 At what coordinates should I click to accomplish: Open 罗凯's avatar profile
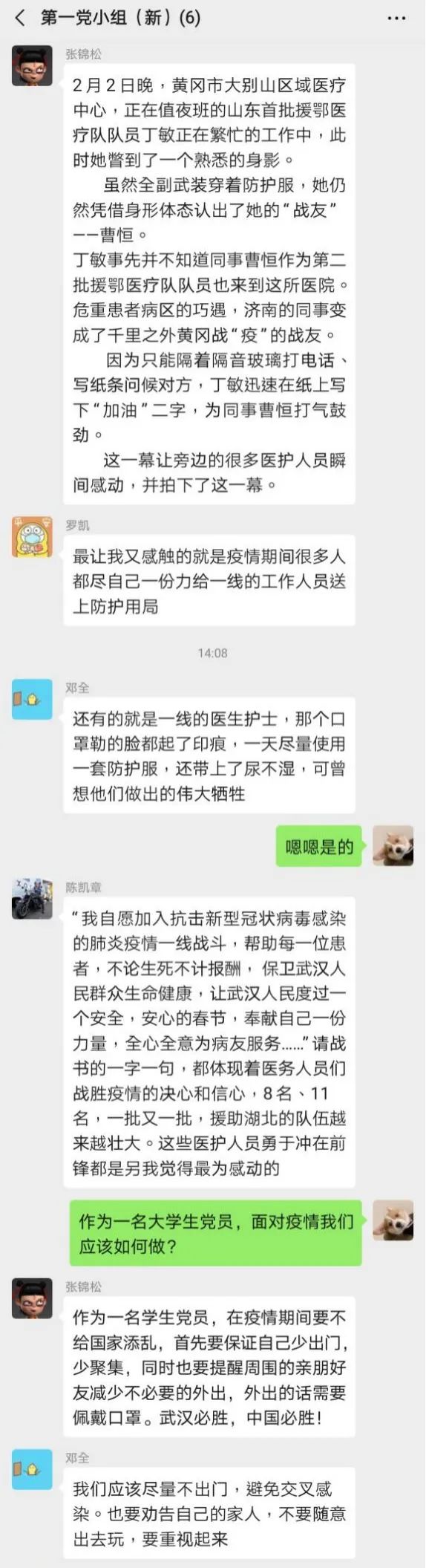click(32, 537)
